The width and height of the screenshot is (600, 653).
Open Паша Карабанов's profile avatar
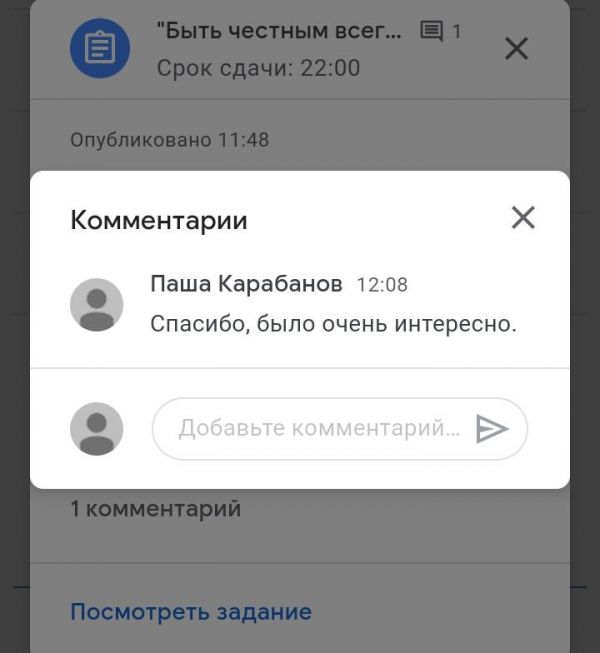coord(97,305)
